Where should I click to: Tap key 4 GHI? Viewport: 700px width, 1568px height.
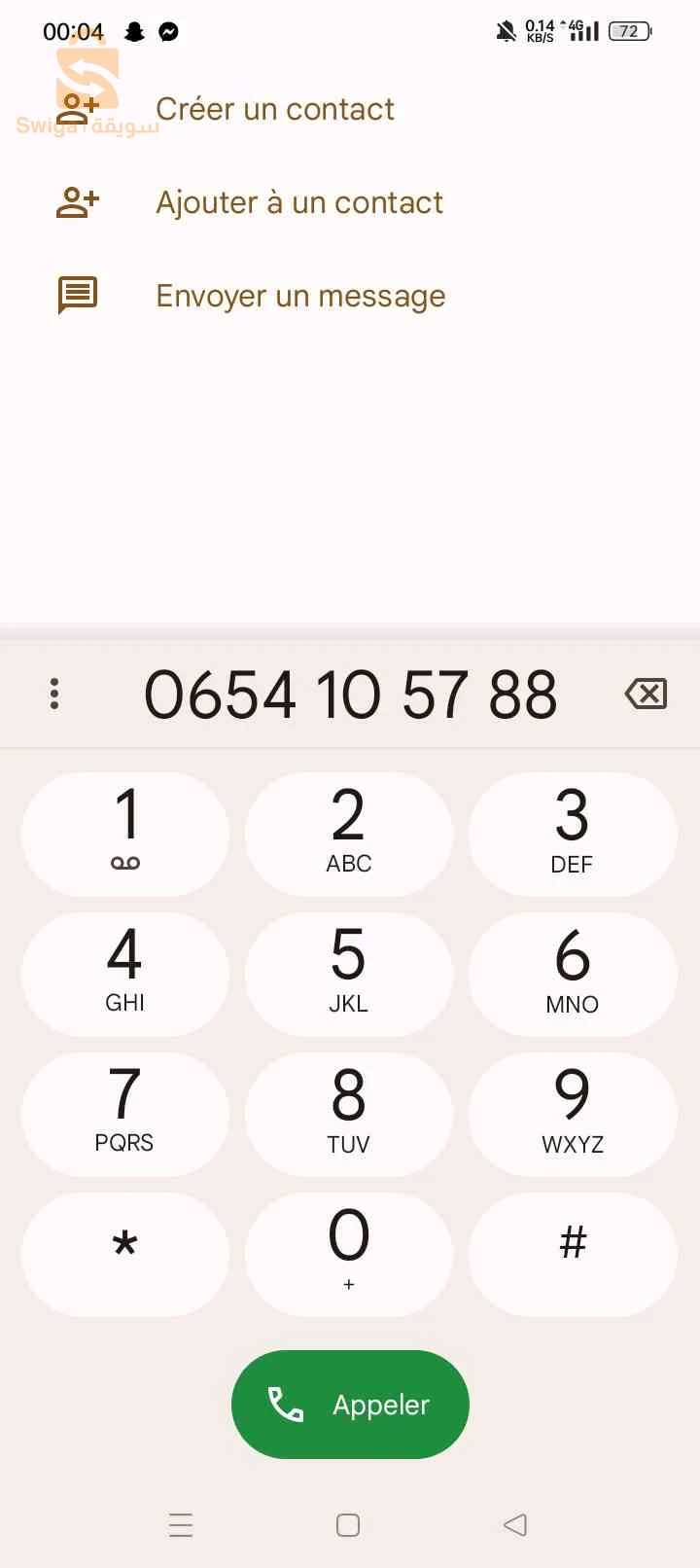point(125,974)
